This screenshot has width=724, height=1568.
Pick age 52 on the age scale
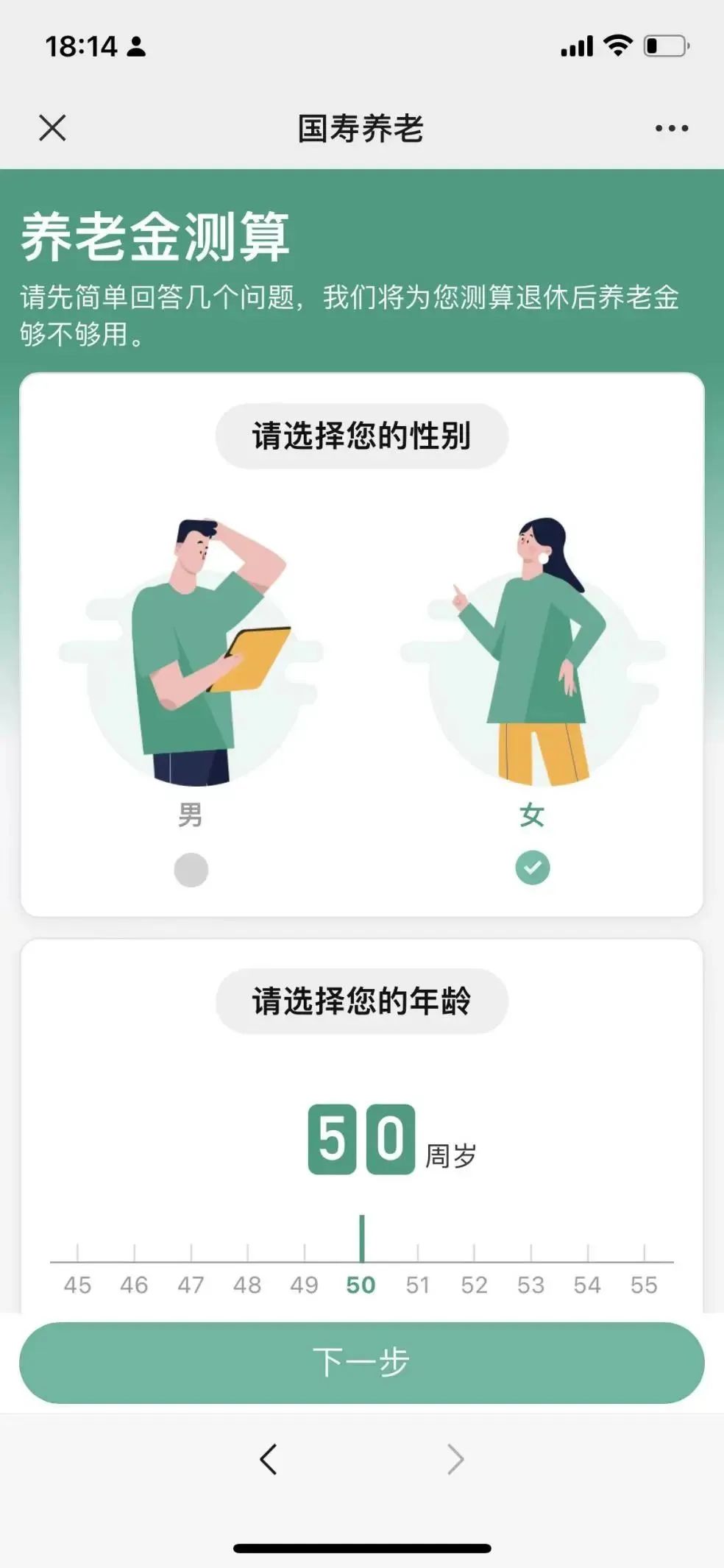[474, 1284]
